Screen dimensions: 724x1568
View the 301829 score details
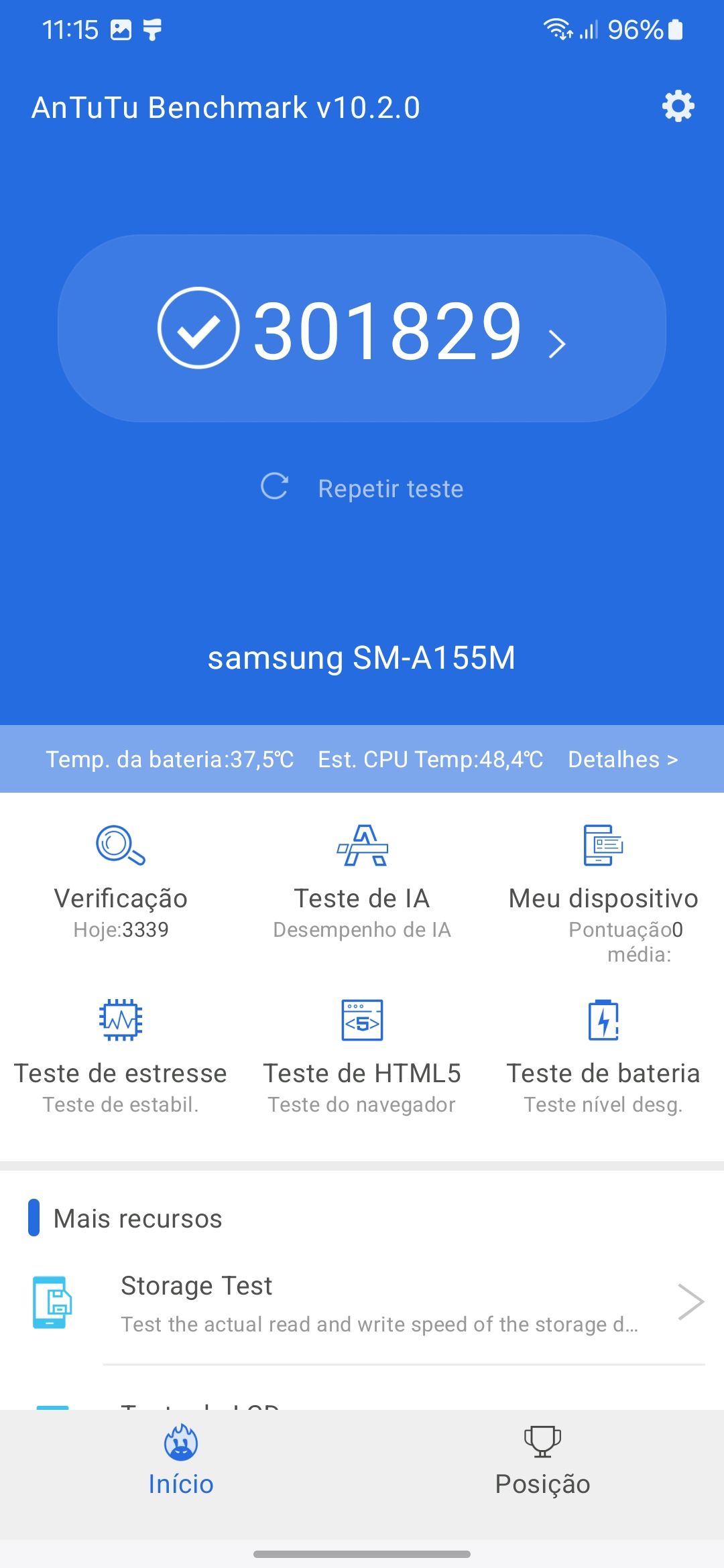362,329
